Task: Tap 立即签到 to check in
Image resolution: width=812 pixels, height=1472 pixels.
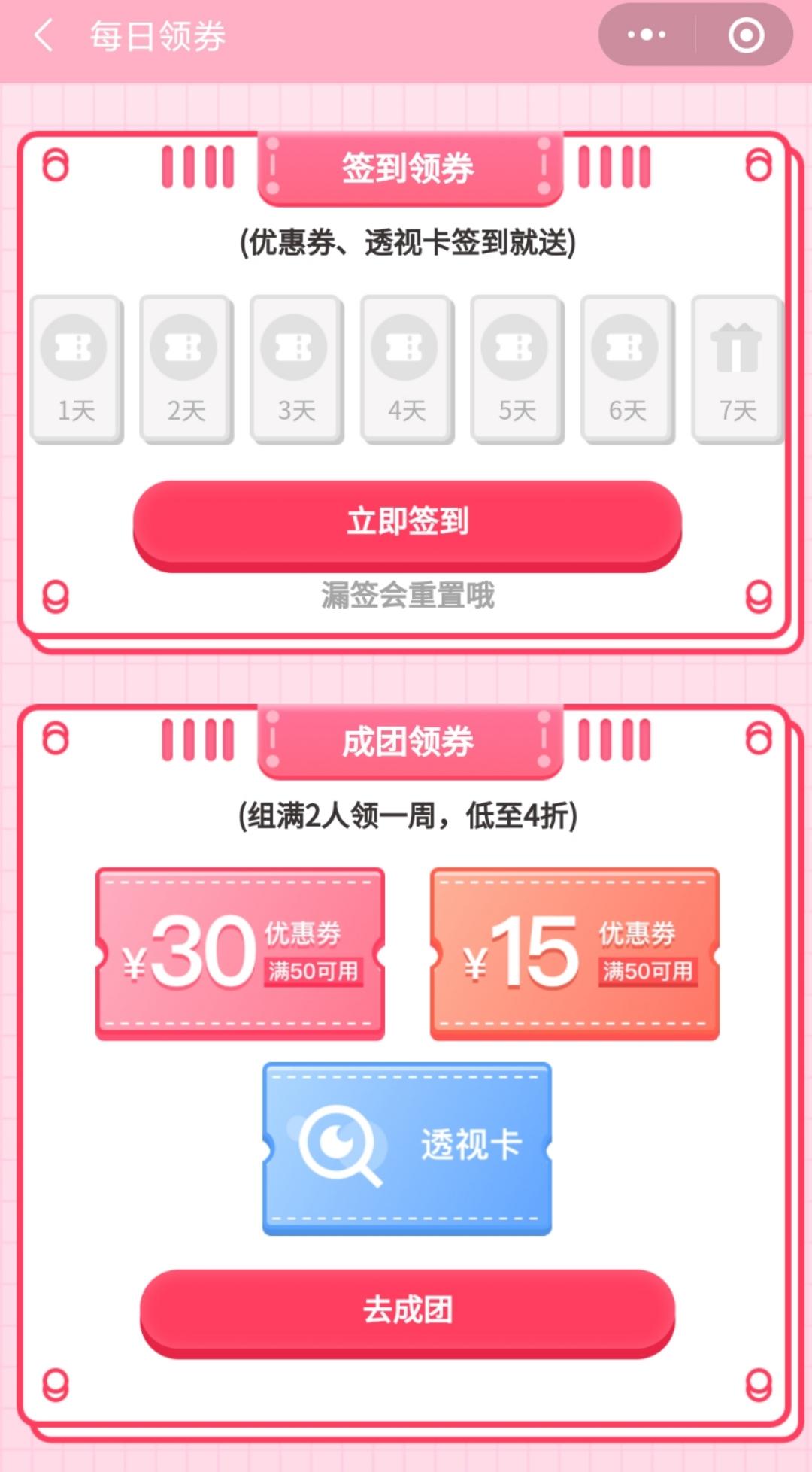Action: pyautogui.click(x=407, y=522)
